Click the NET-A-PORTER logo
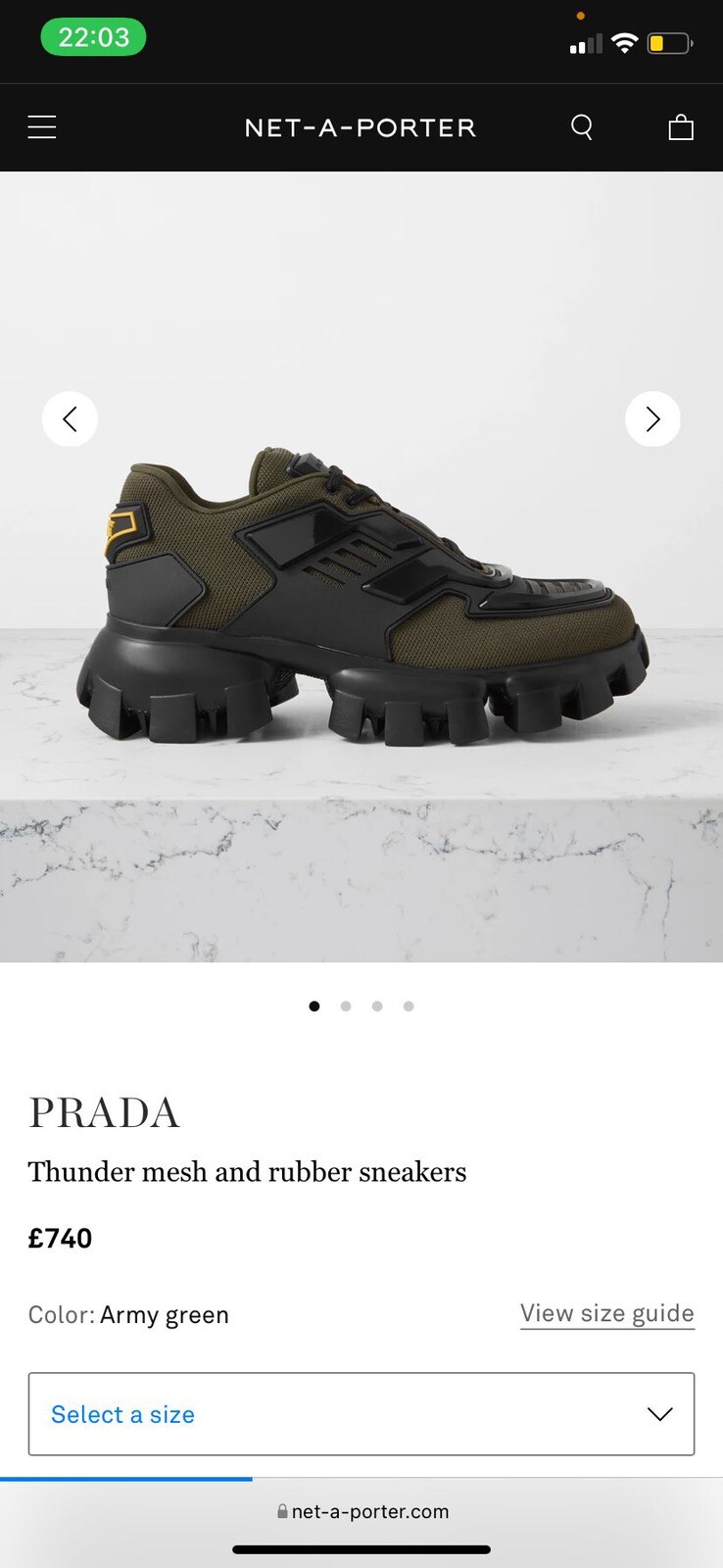The width and height of the screenshot is (723, 1568). (x=360, y=126)
